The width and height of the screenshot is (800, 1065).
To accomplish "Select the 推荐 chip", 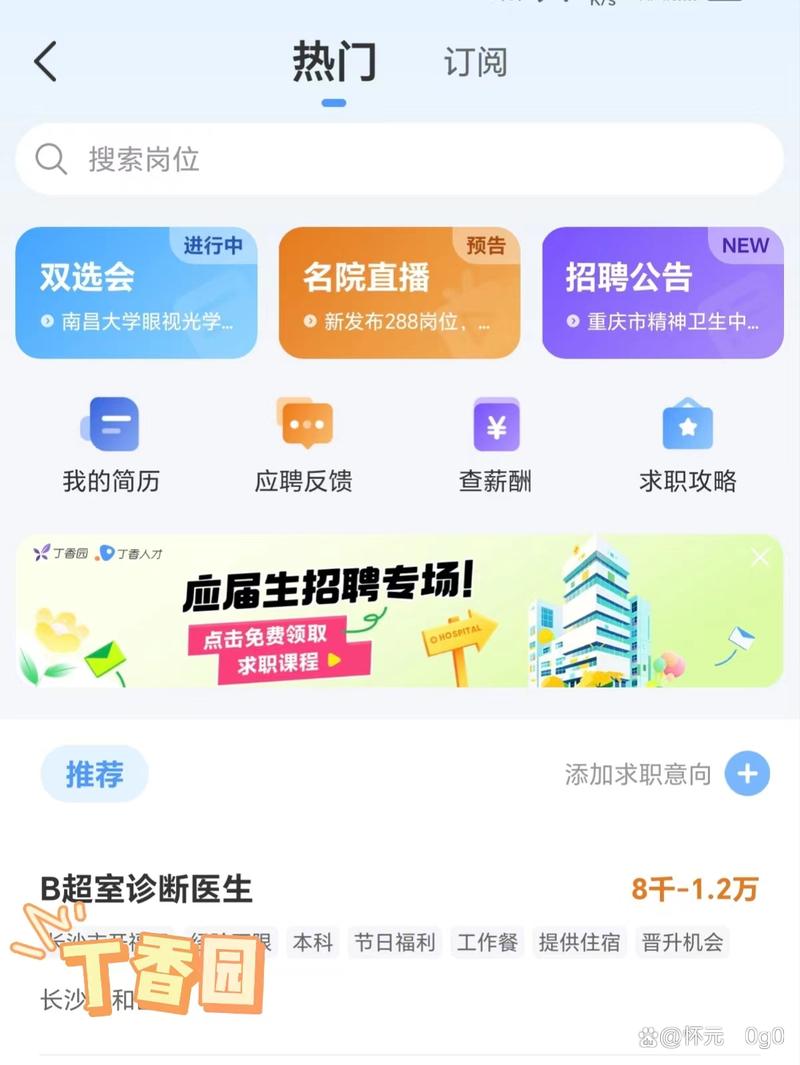I will coord(94,774).
